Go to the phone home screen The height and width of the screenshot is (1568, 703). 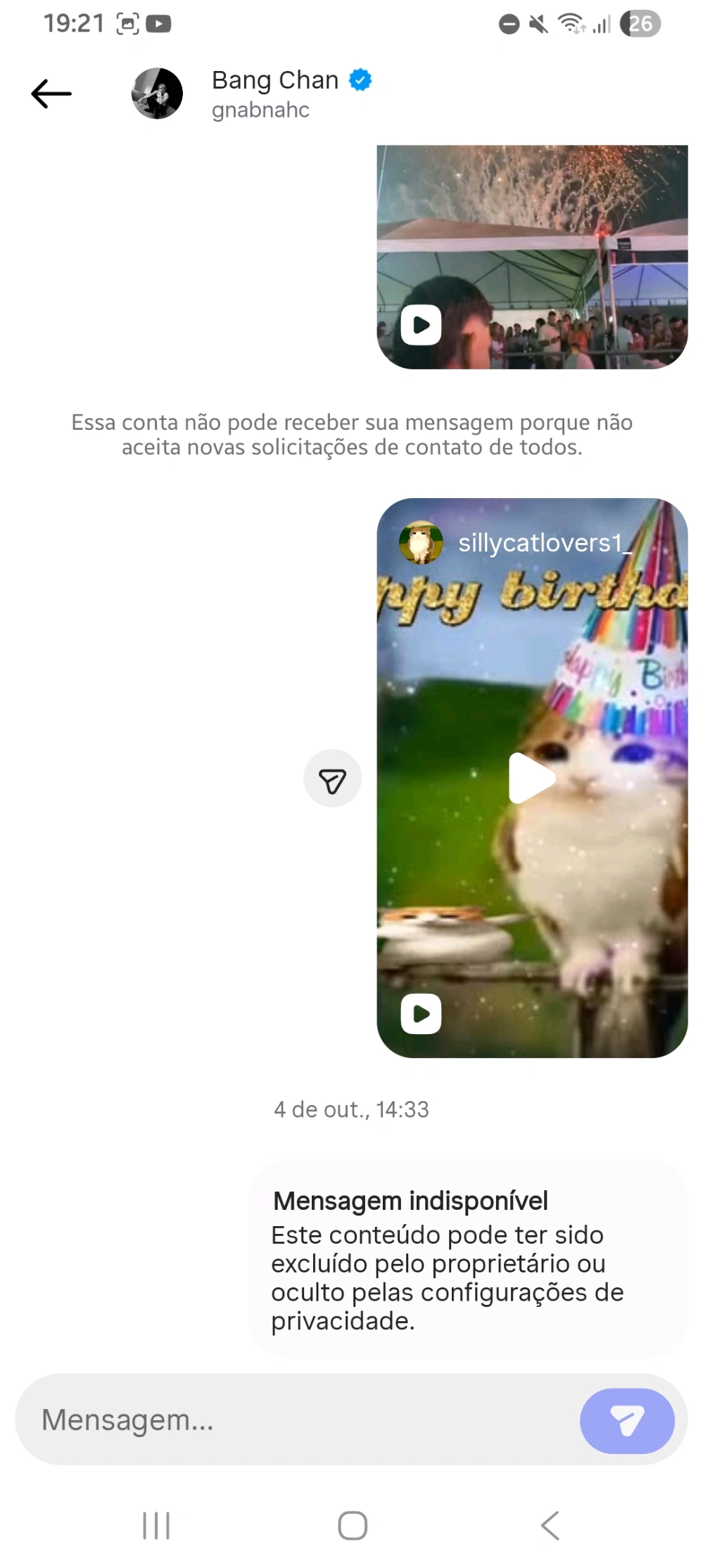352,1525
